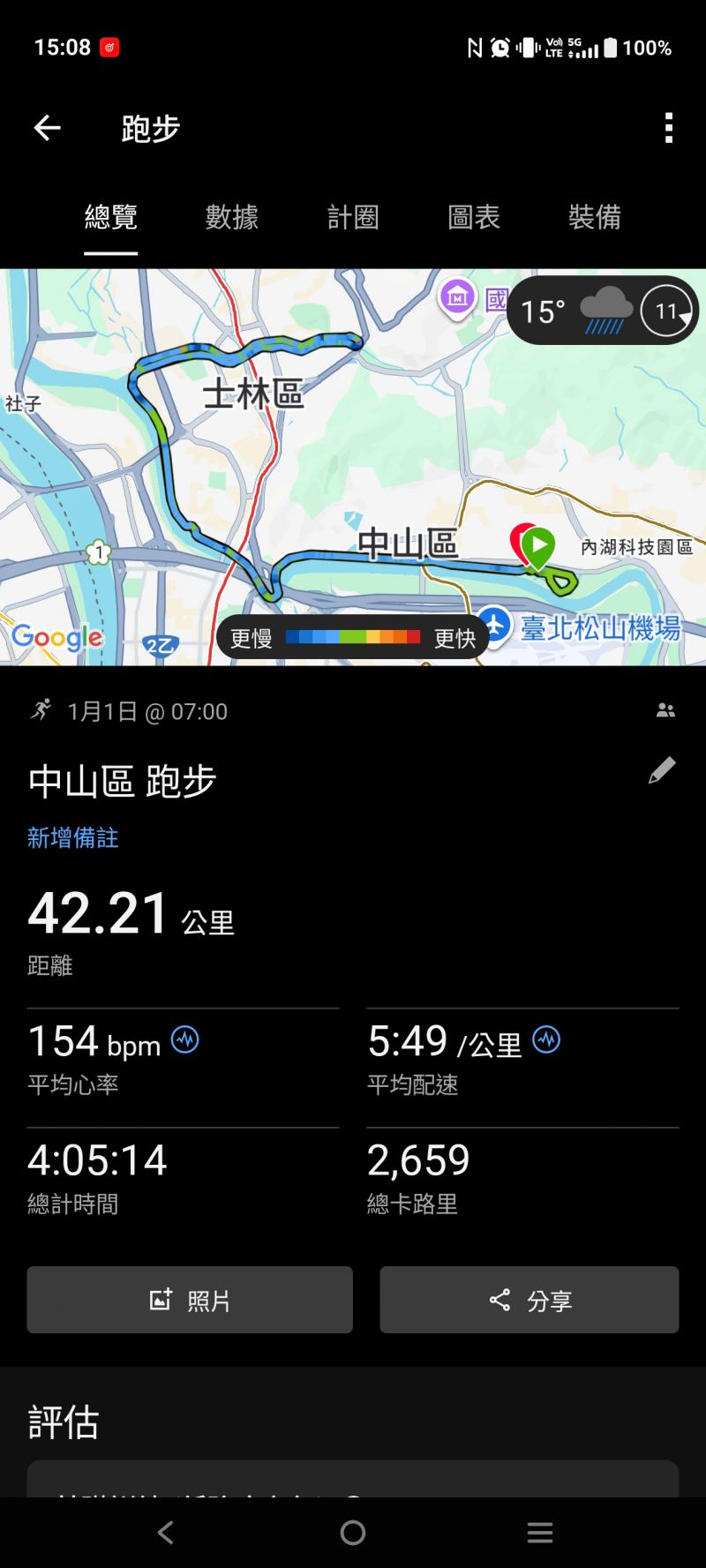Select the 裝備 tab
This screenshot has width=706, height=1568.
click(595, 217)
